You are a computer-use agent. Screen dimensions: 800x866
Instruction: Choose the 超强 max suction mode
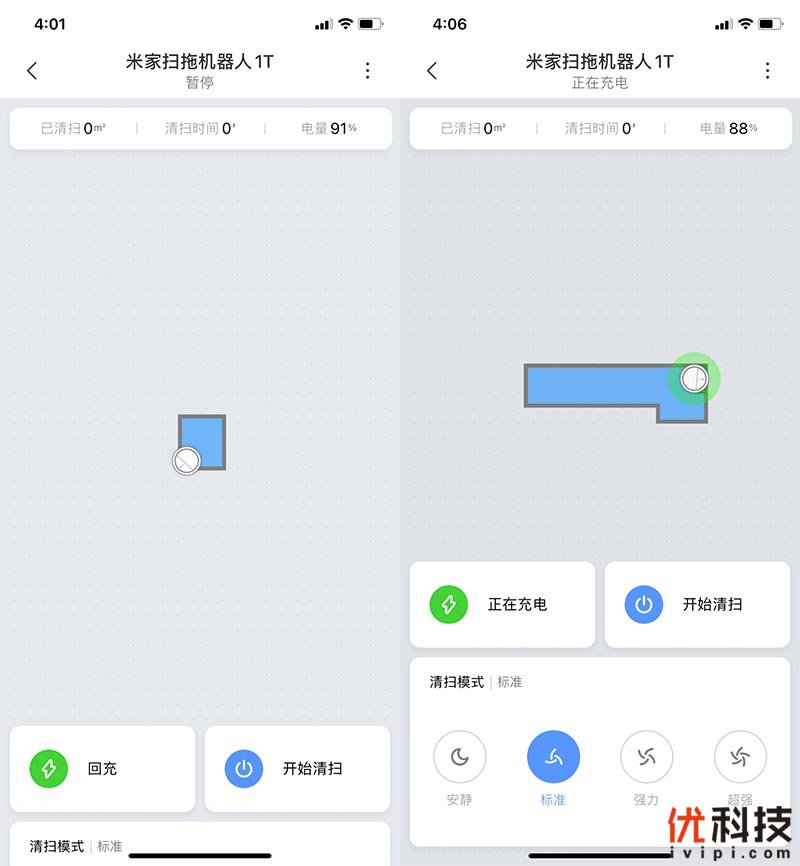[740, 757]
